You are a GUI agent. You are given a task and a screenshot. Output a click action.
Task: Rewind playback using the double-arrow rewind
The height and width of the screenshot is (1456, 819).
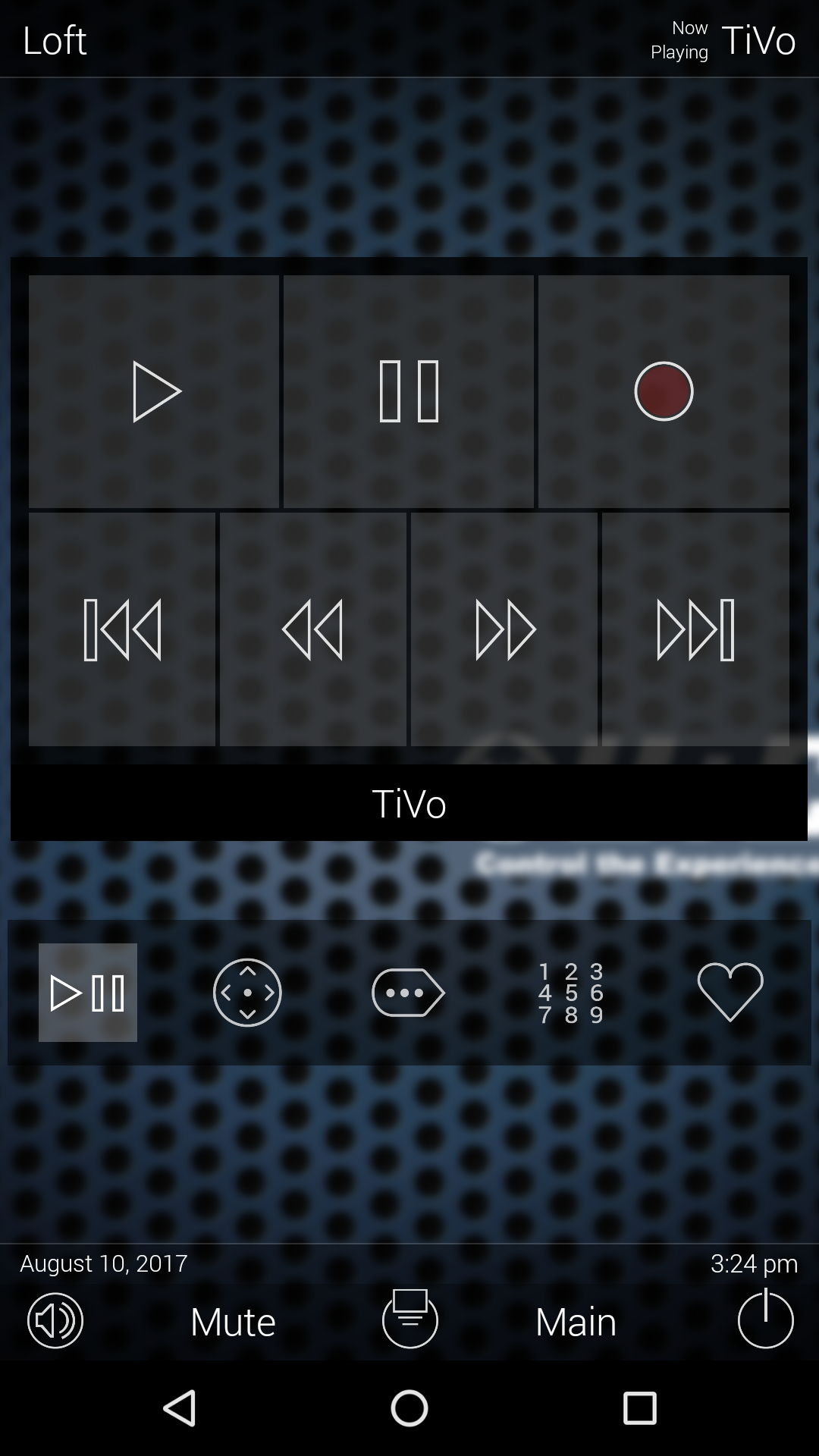click(314, 629)
